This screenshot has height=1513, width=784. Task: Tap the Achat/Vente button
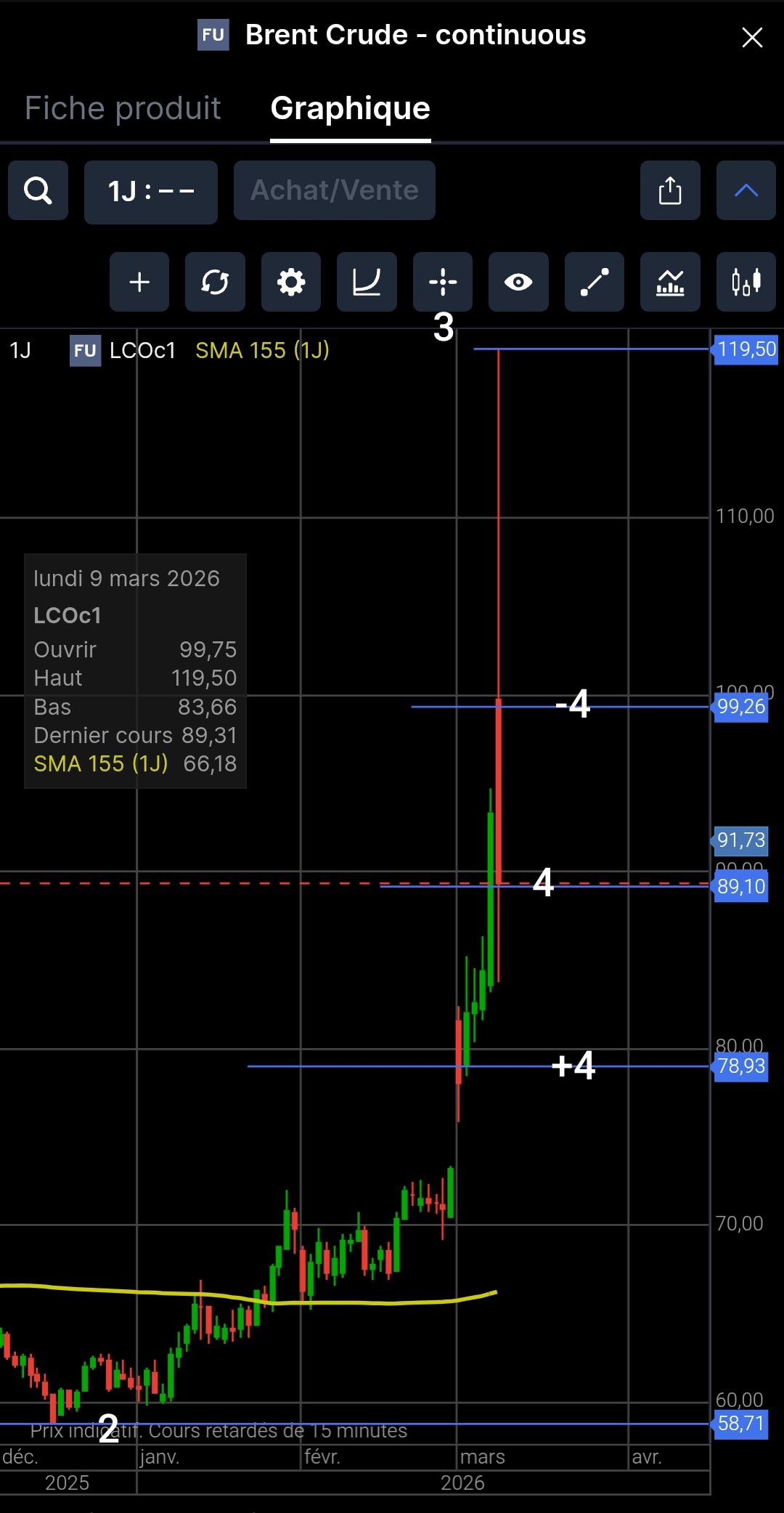[x=335, y=190]
